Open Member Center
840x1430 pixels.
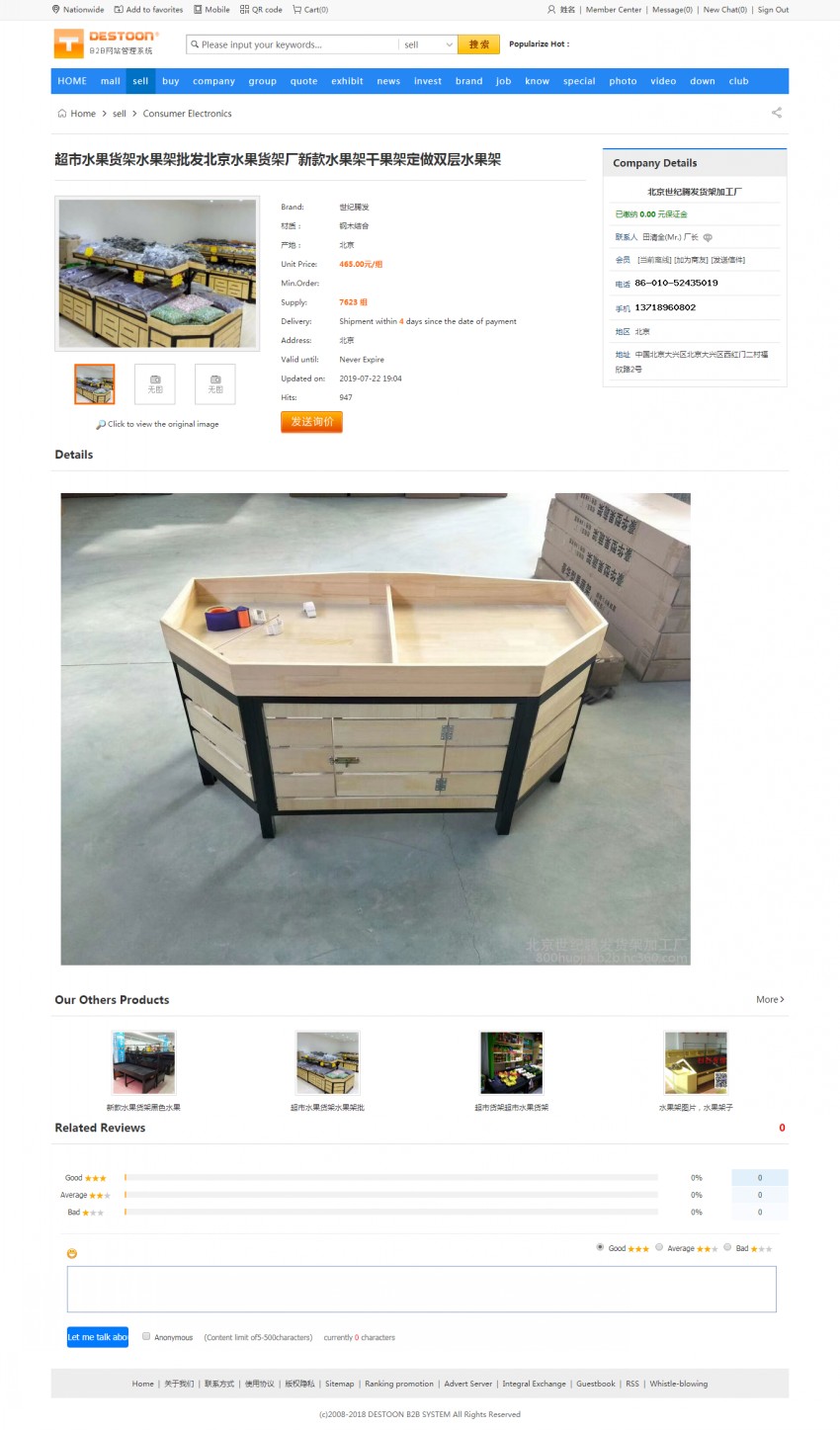pyautogui.click(x=613, y=10)
